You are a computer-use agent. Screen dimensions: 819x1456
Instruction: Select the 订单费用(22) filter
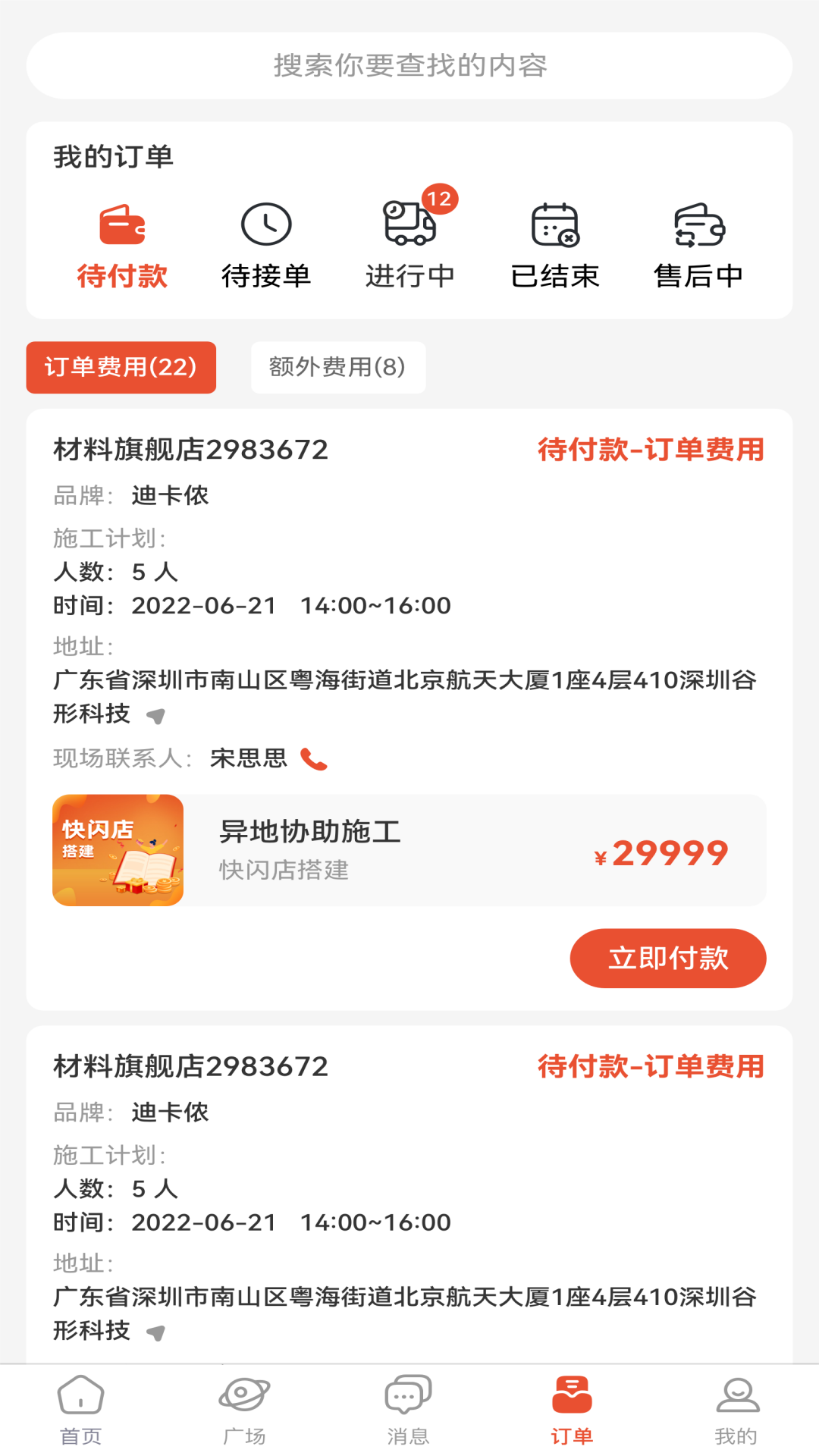[x=121, y=367]
